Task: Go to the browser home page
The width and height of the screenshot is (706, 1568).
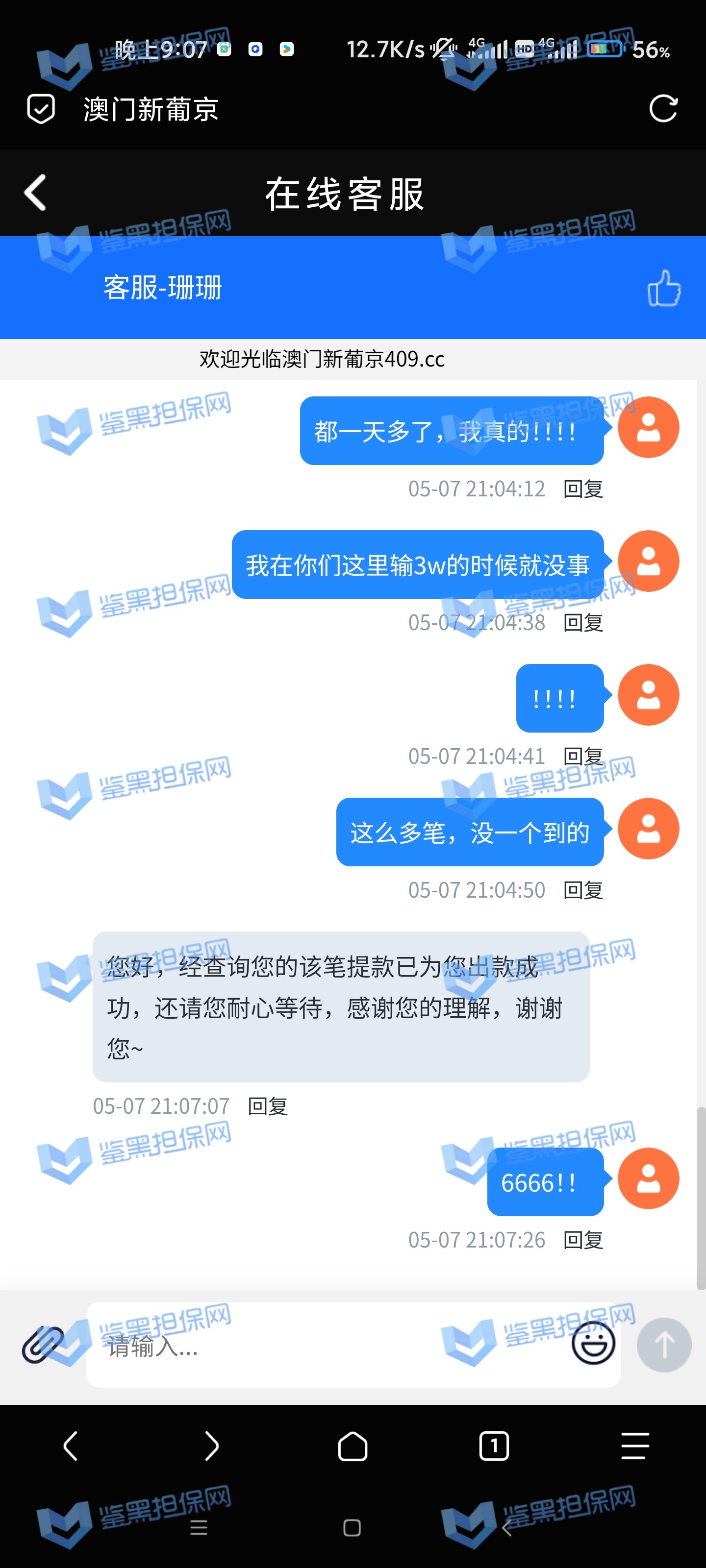Action: click(353, 1445)
